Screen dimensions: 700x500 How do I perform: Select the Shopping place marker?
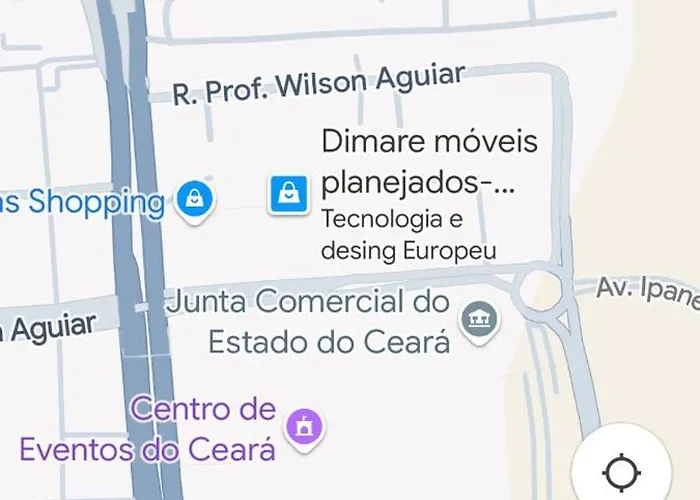pyautogui.click(x=197, y=198)
